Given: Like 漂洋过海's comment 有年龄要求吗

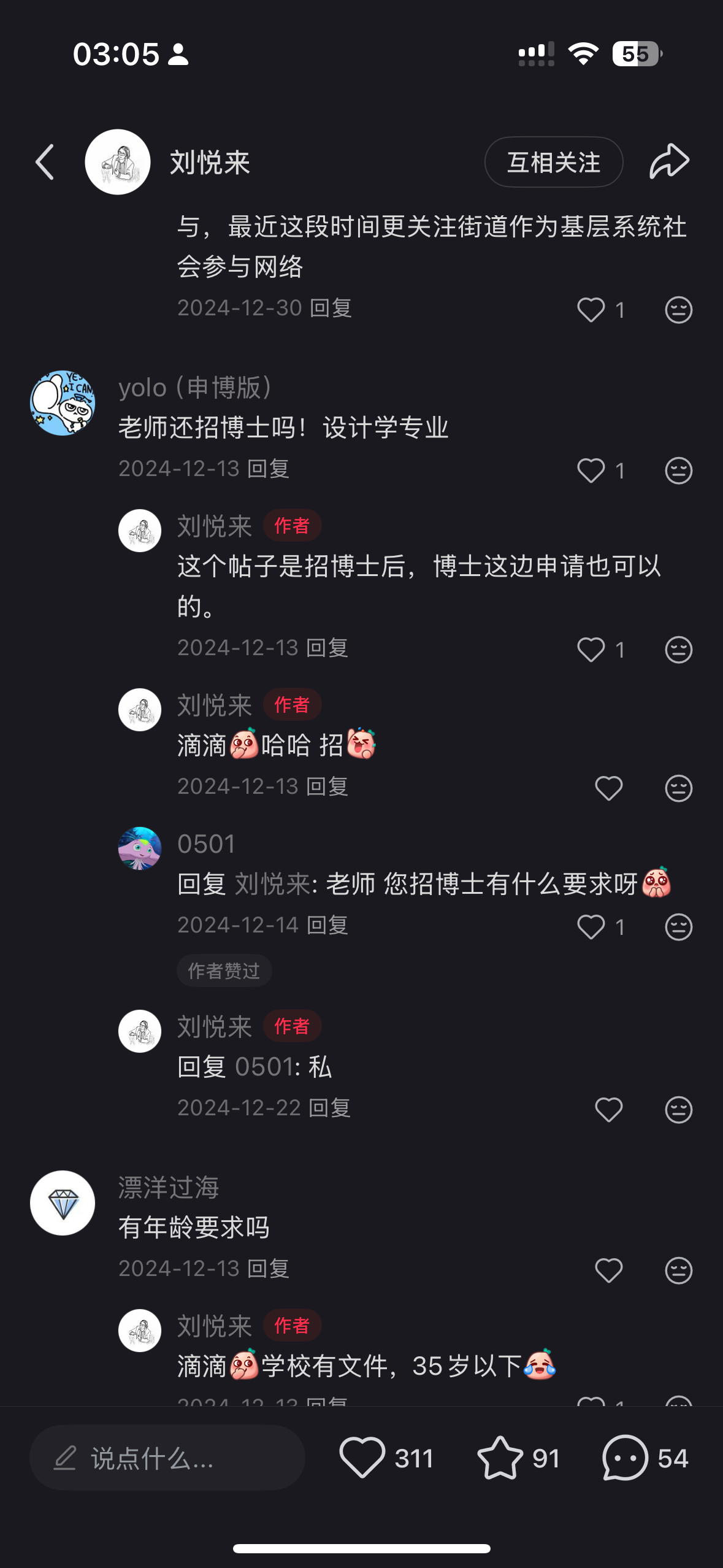Looking at the screenshot, I should (x=609, y=1270).
